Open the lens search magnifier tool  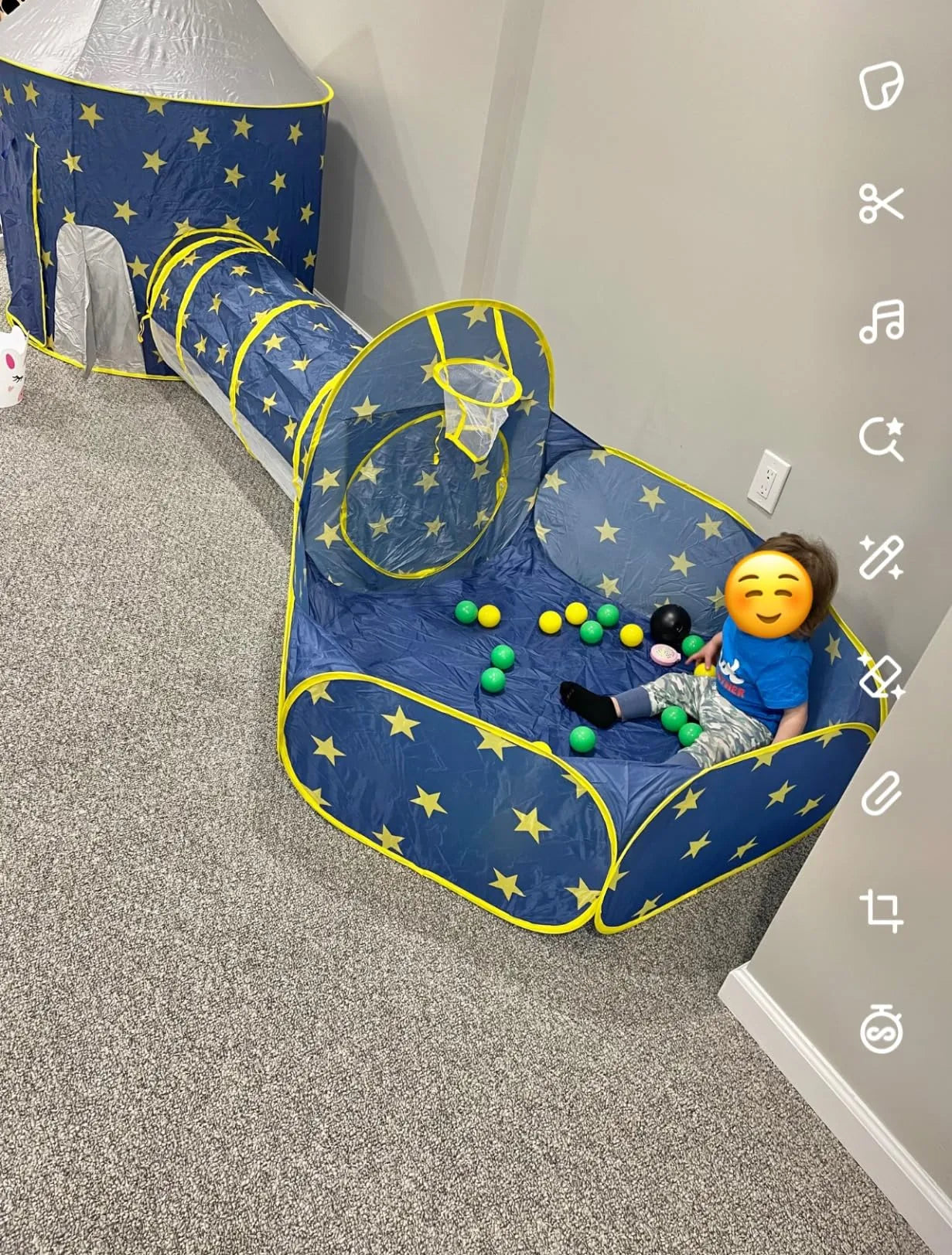[x=882, y=438]
